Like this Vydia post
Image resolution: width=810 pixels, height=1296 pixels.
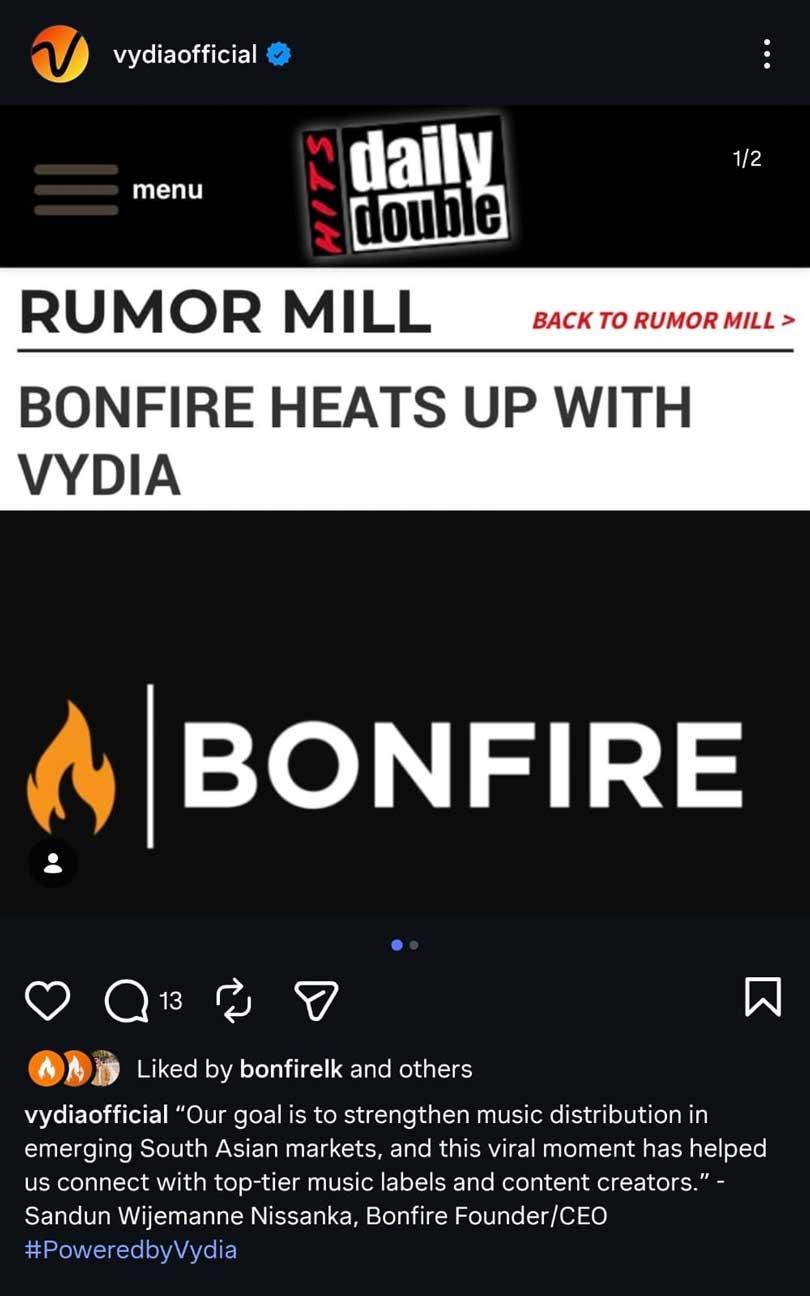point(47,1000)
